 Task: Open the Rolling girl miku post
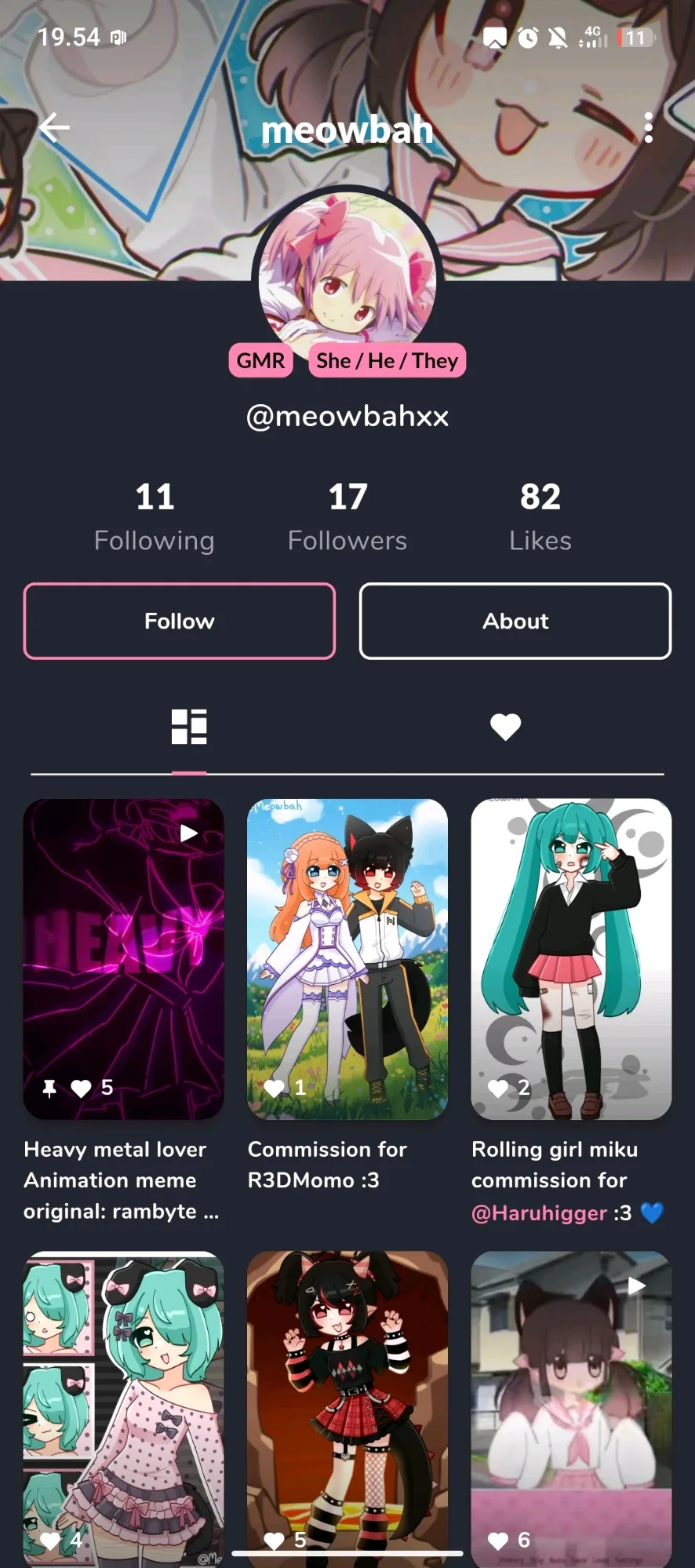click(x=571, y=958)
